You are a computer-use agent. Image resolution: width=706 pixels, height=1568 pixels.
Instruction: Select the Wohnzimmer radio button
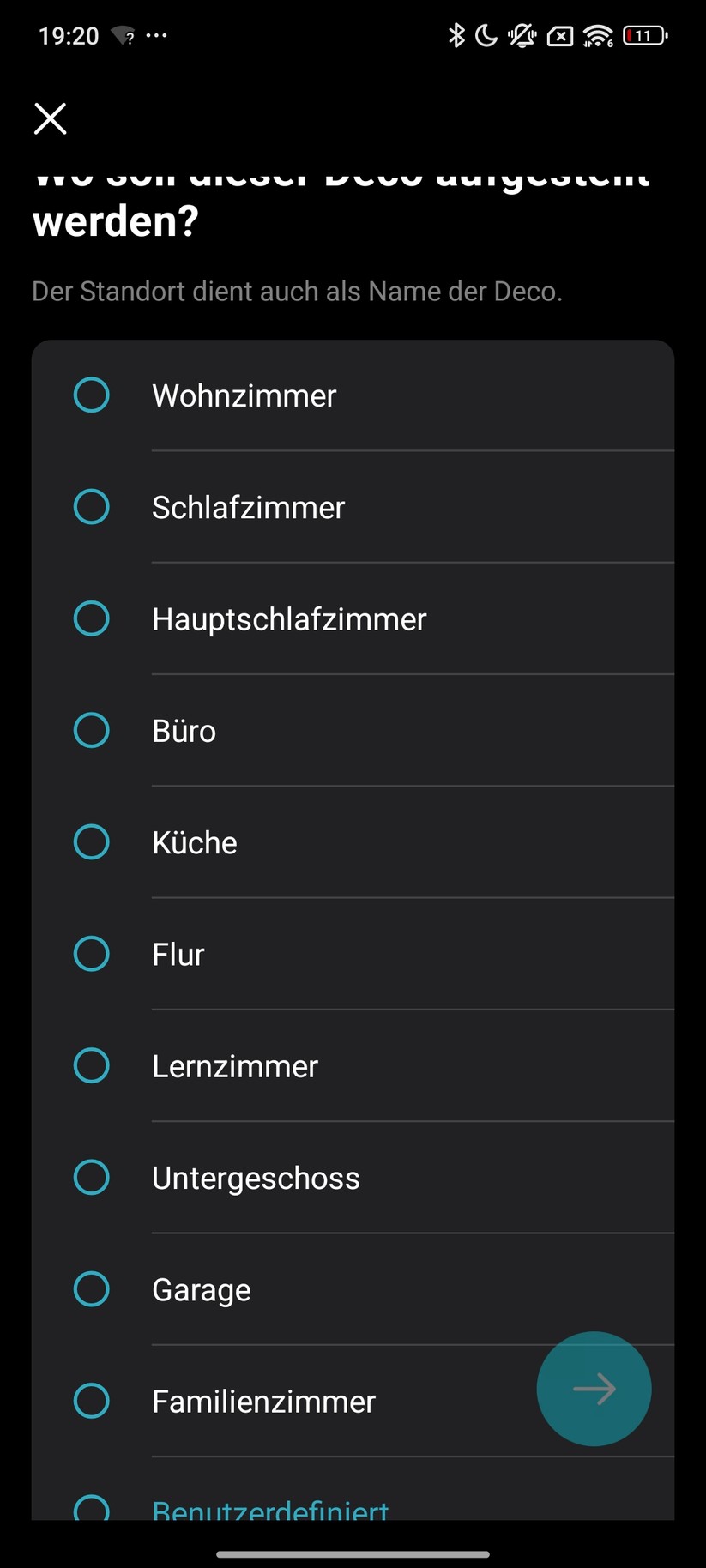[92, 395]
